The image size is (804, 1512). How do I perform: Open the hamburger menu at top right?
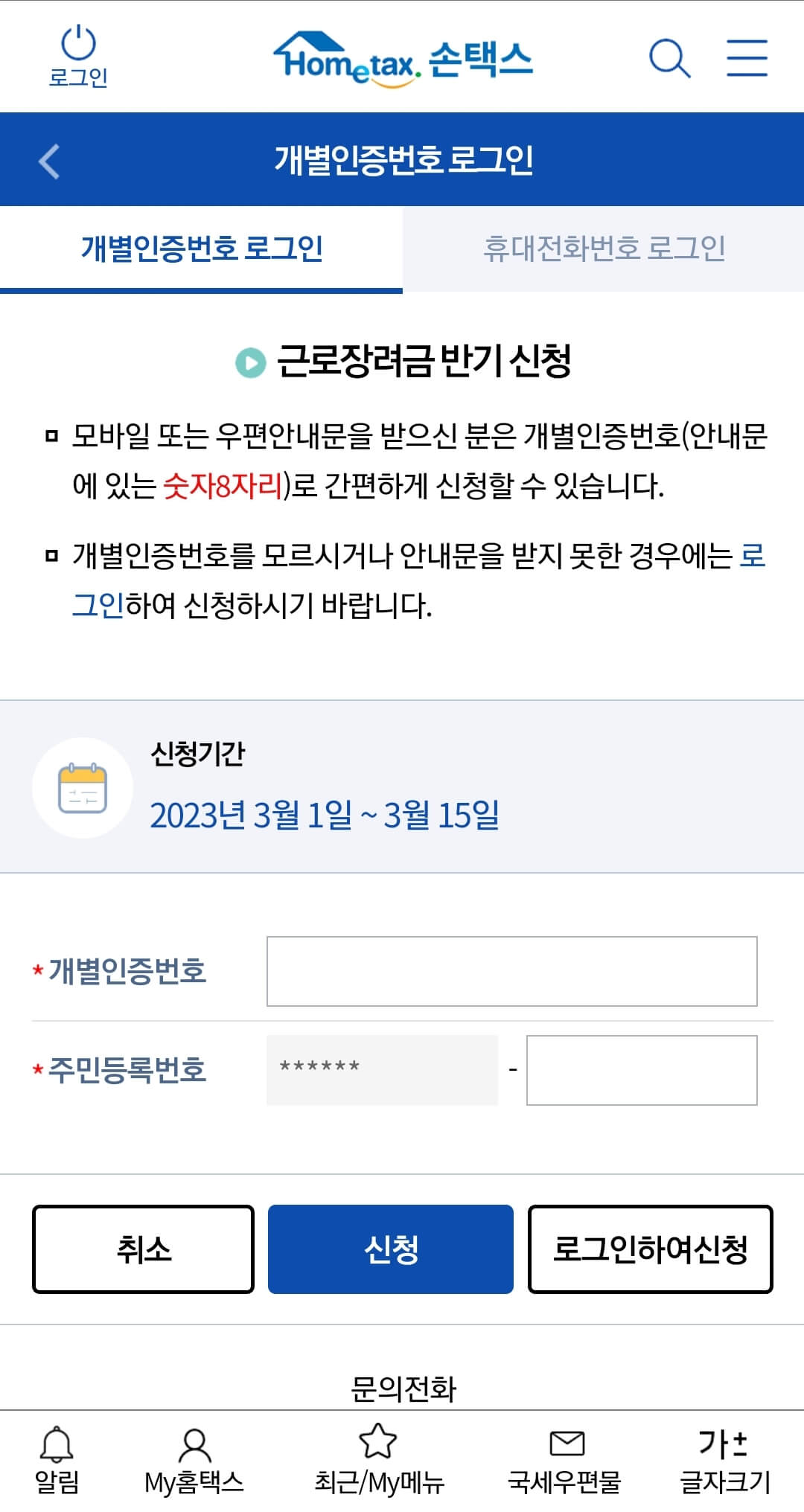click(747, 59)
